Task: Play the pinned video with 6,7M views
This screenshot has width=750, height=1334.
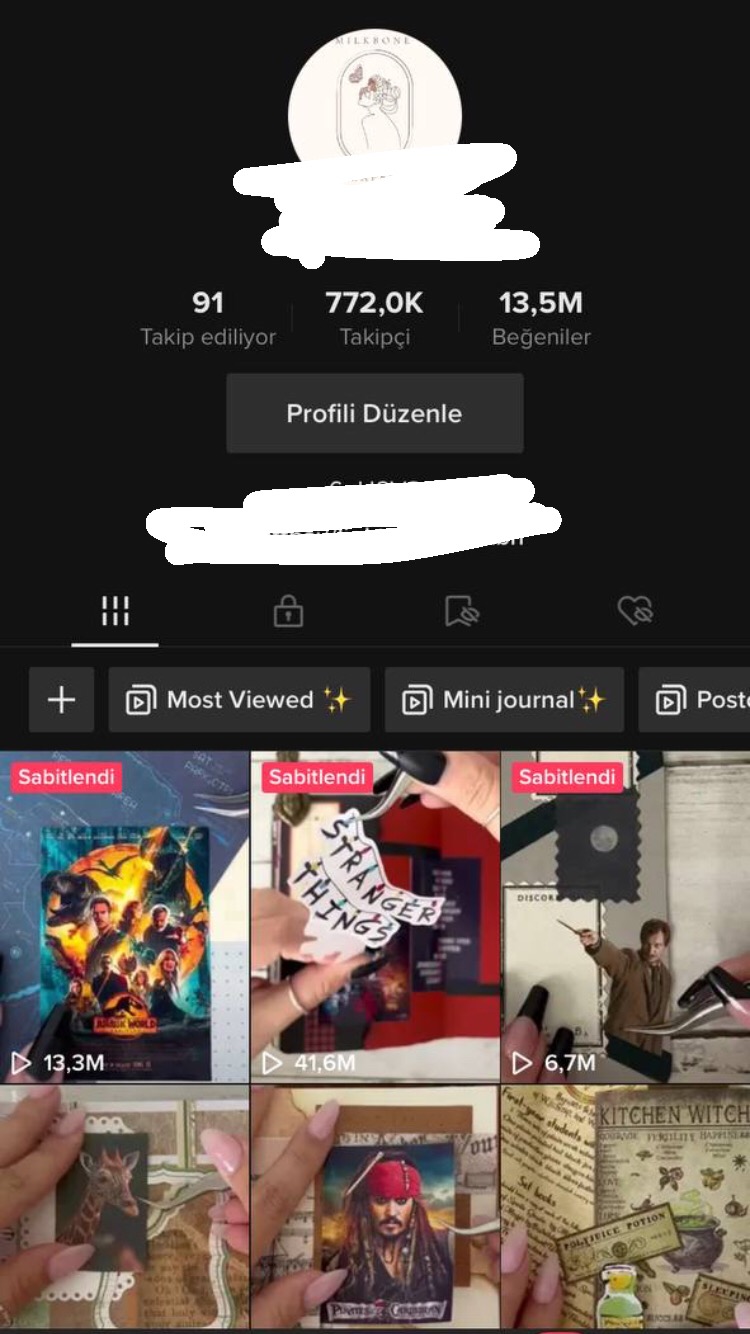Action: pos(626,917)
